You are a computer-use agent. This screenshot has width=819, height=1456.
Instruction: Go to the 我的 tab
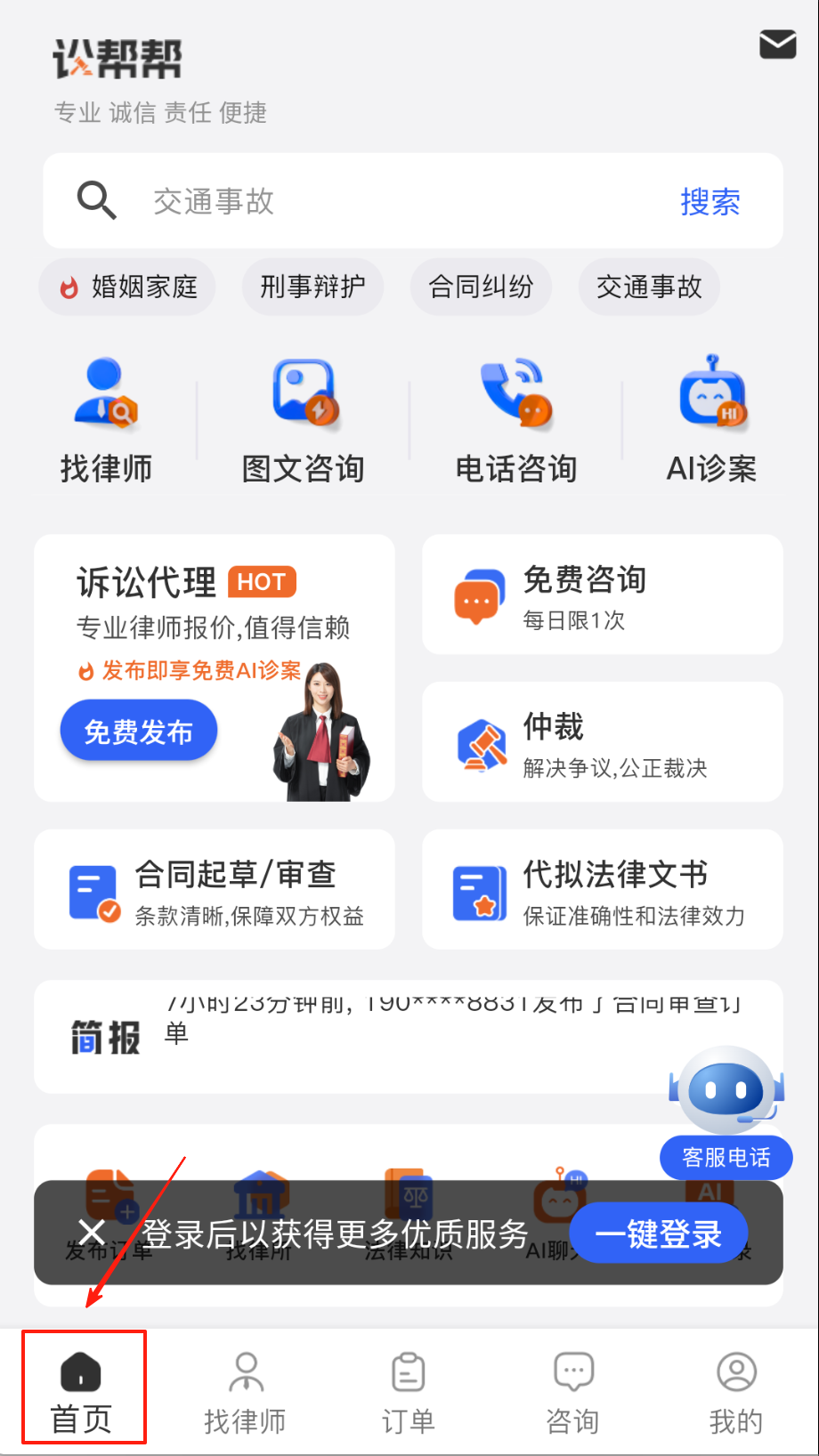pos(736,1392)
